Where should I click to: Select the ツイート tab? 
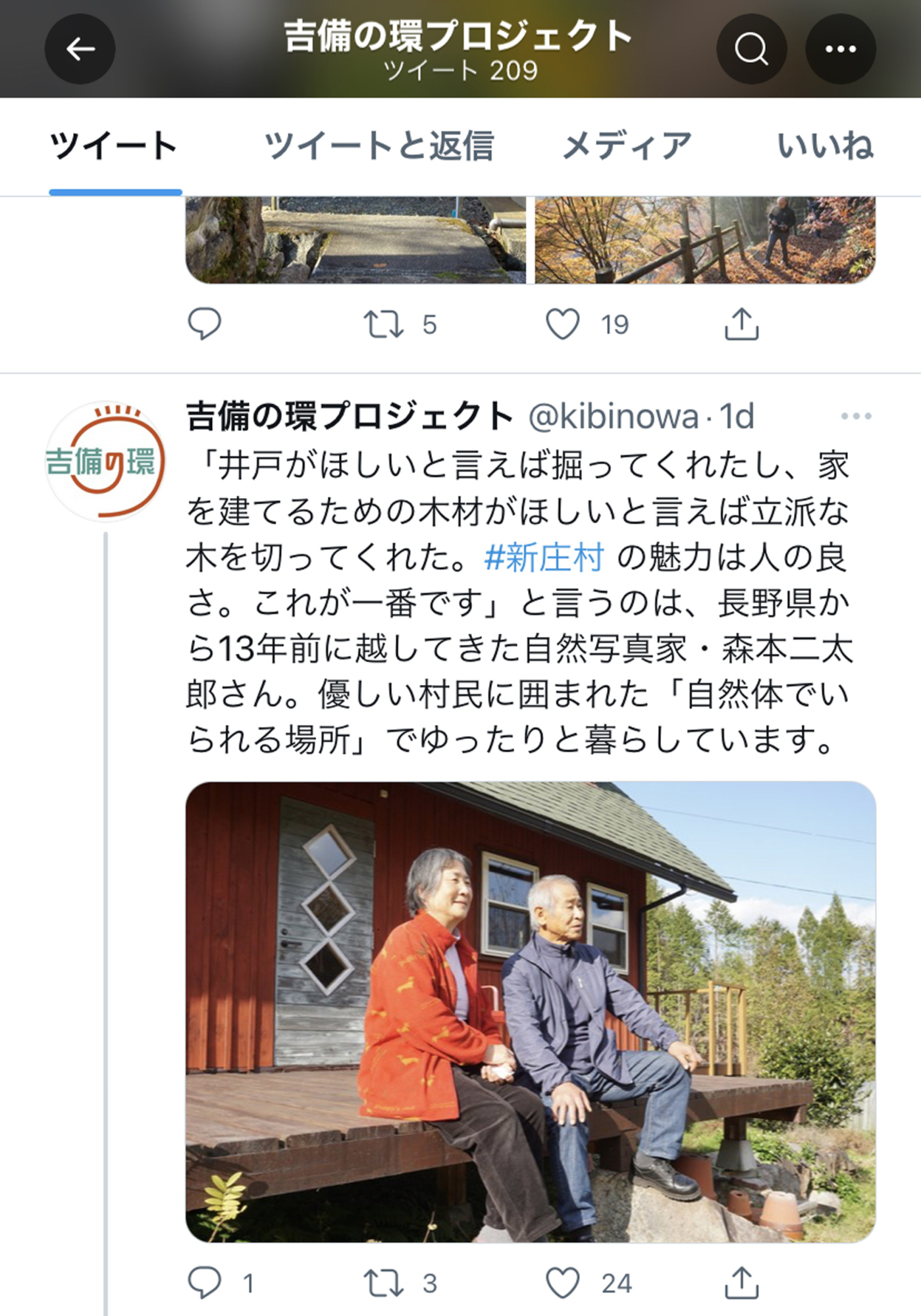tap(115, 146)
